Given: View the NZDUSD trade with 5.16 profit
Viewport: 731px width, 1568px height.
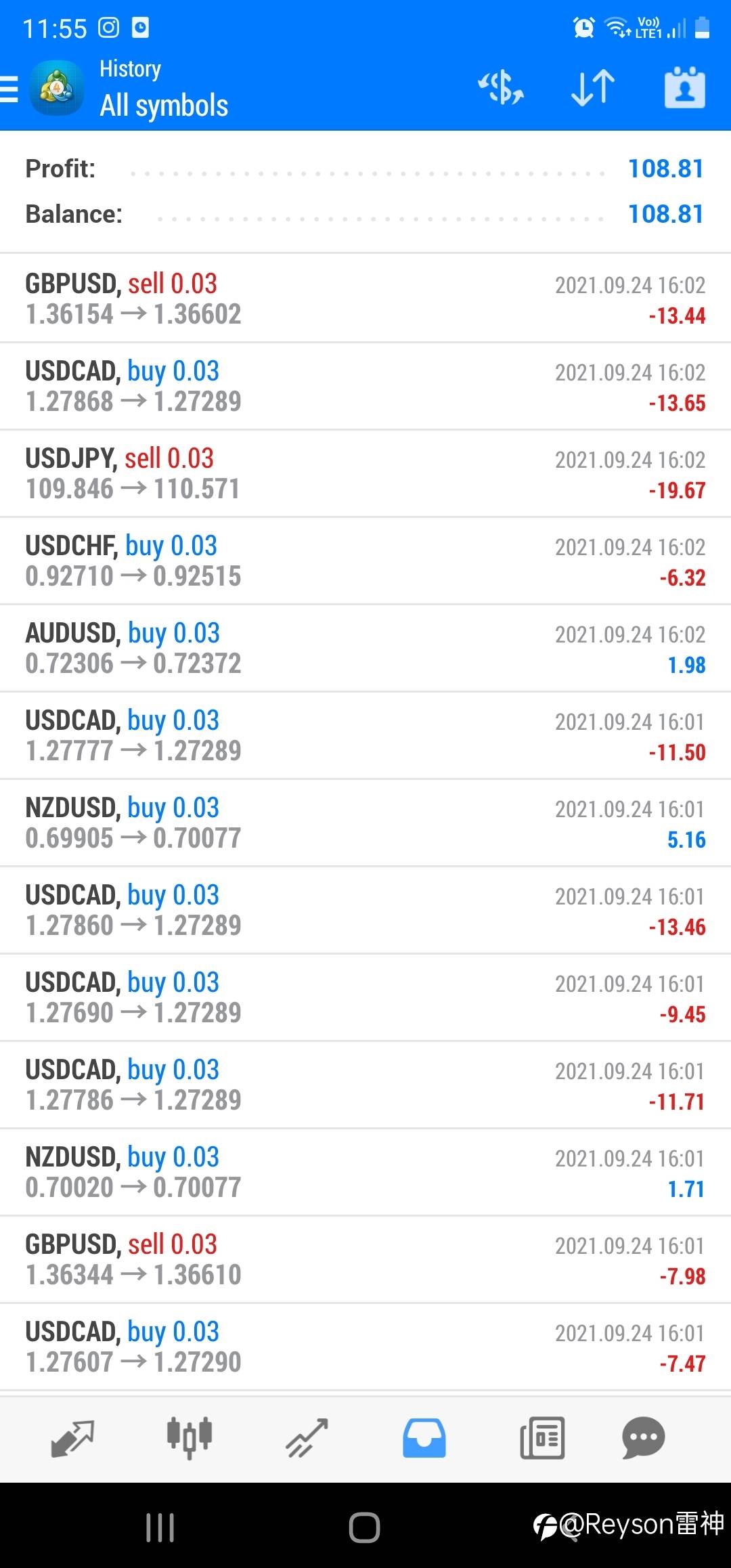Looking at the screenshot, I should 365,823.
